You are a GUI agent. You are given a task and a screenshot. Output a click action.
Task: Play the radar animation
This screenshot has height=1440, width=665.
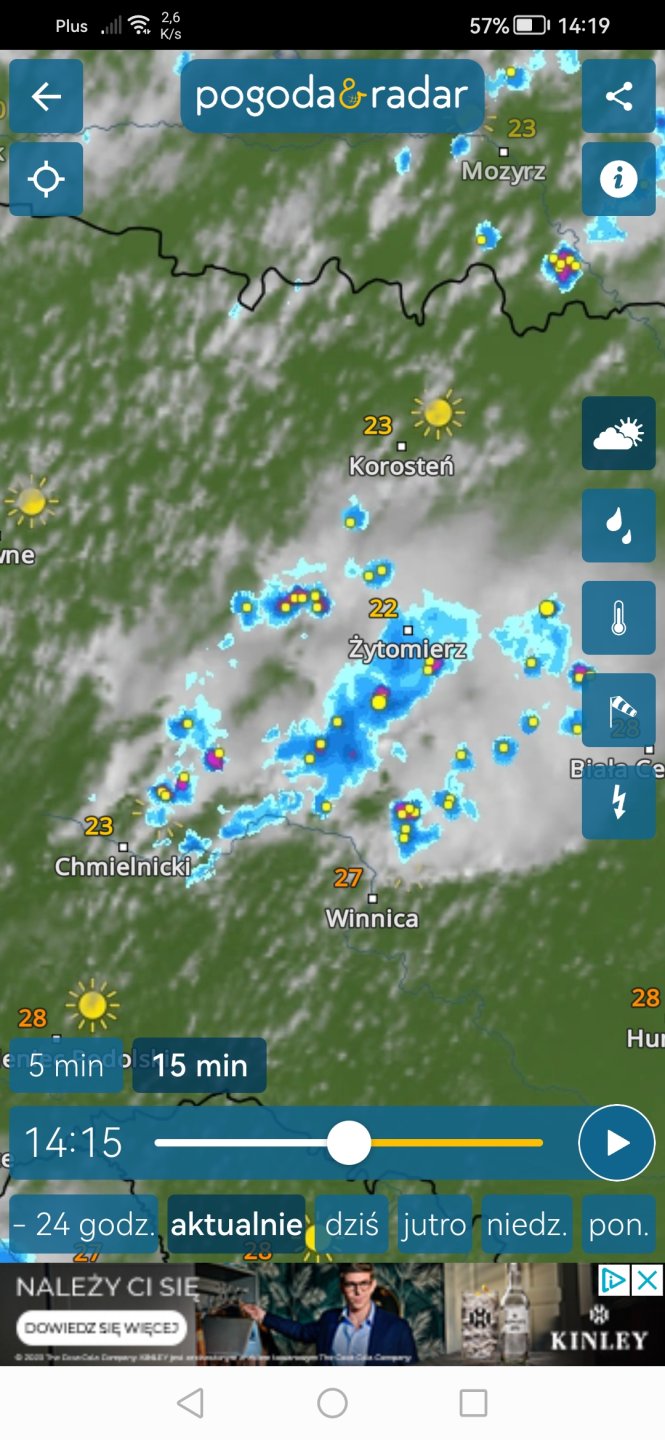(x=616, y=1143)
